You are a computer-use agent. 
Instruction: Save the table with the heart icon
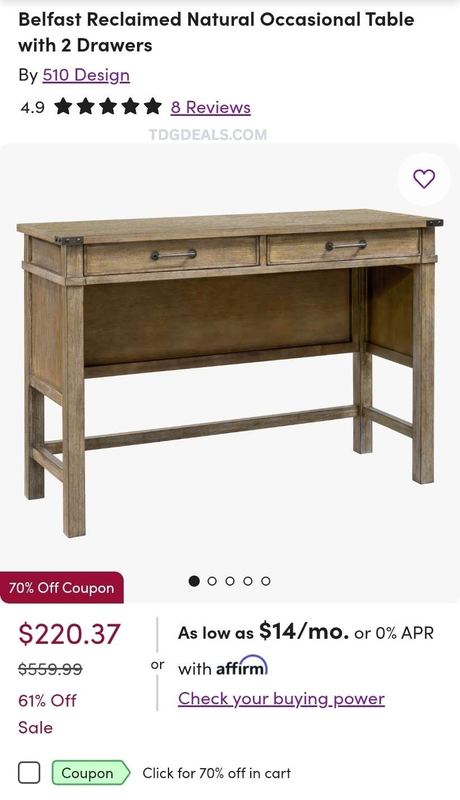pyautogui.click(x=424, y=179)
